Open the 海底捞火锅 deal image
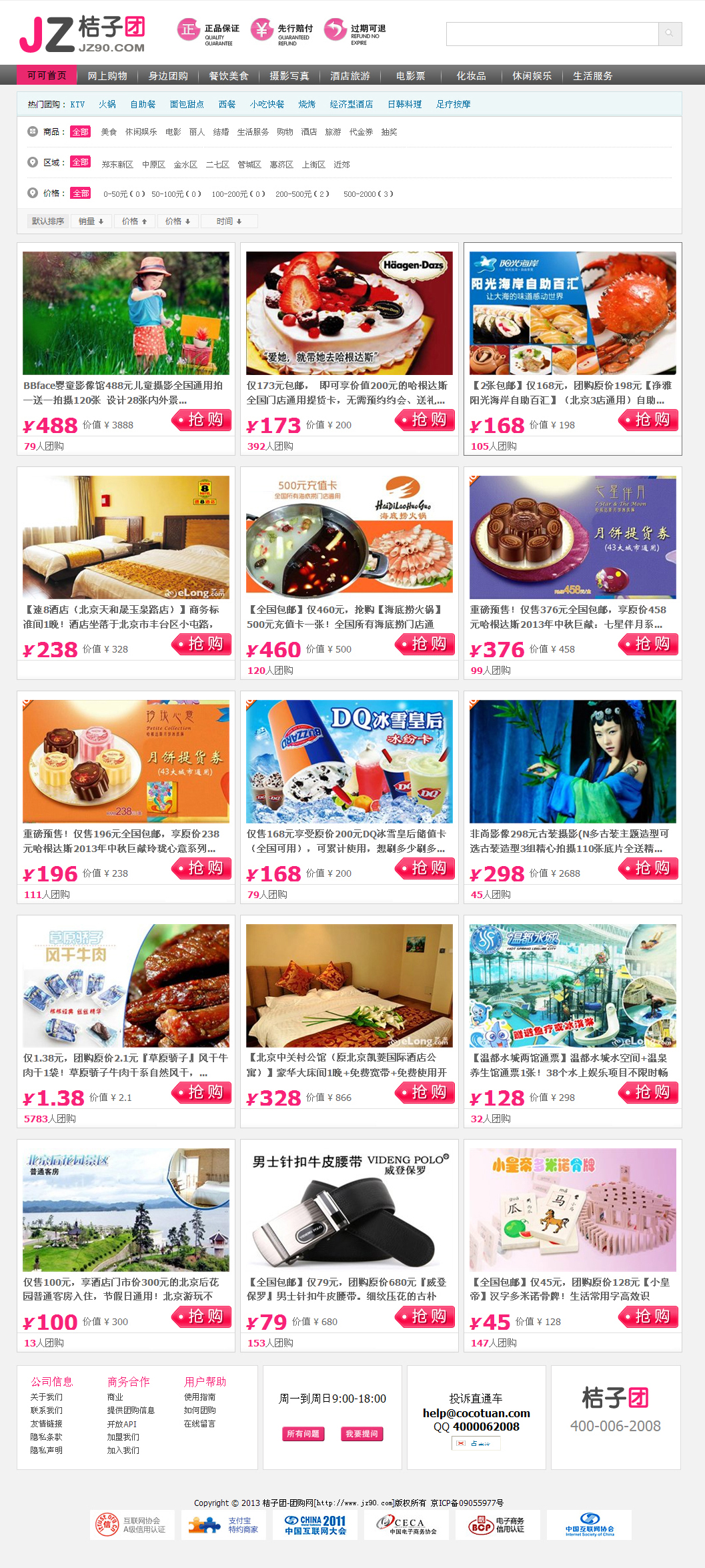Image resolution: width=705 pixels, height=1568 pixels. pyautogui.click(x=349, y=536)
